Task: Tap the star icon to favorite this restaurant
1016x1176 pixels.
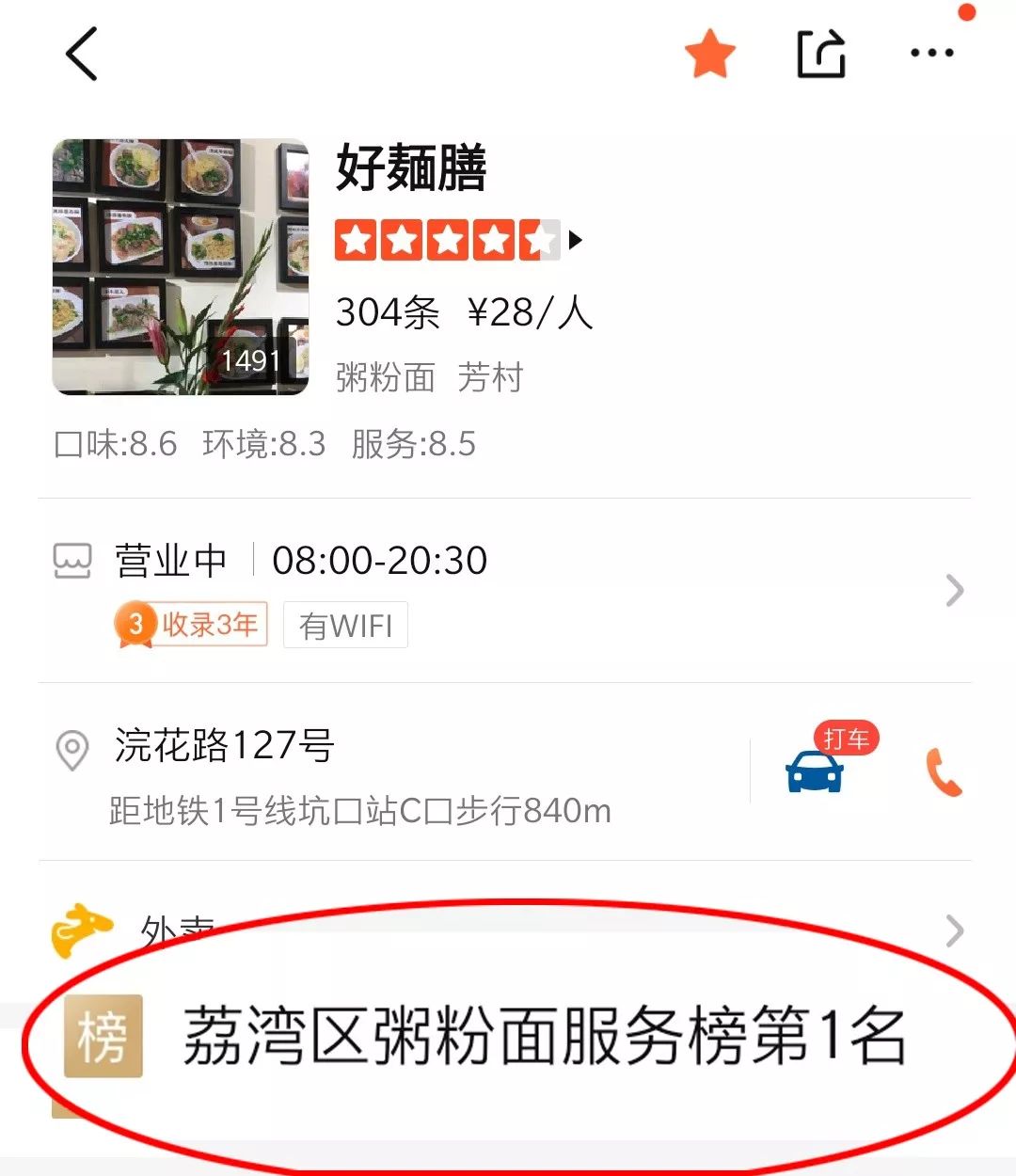Action: [710, 55]
